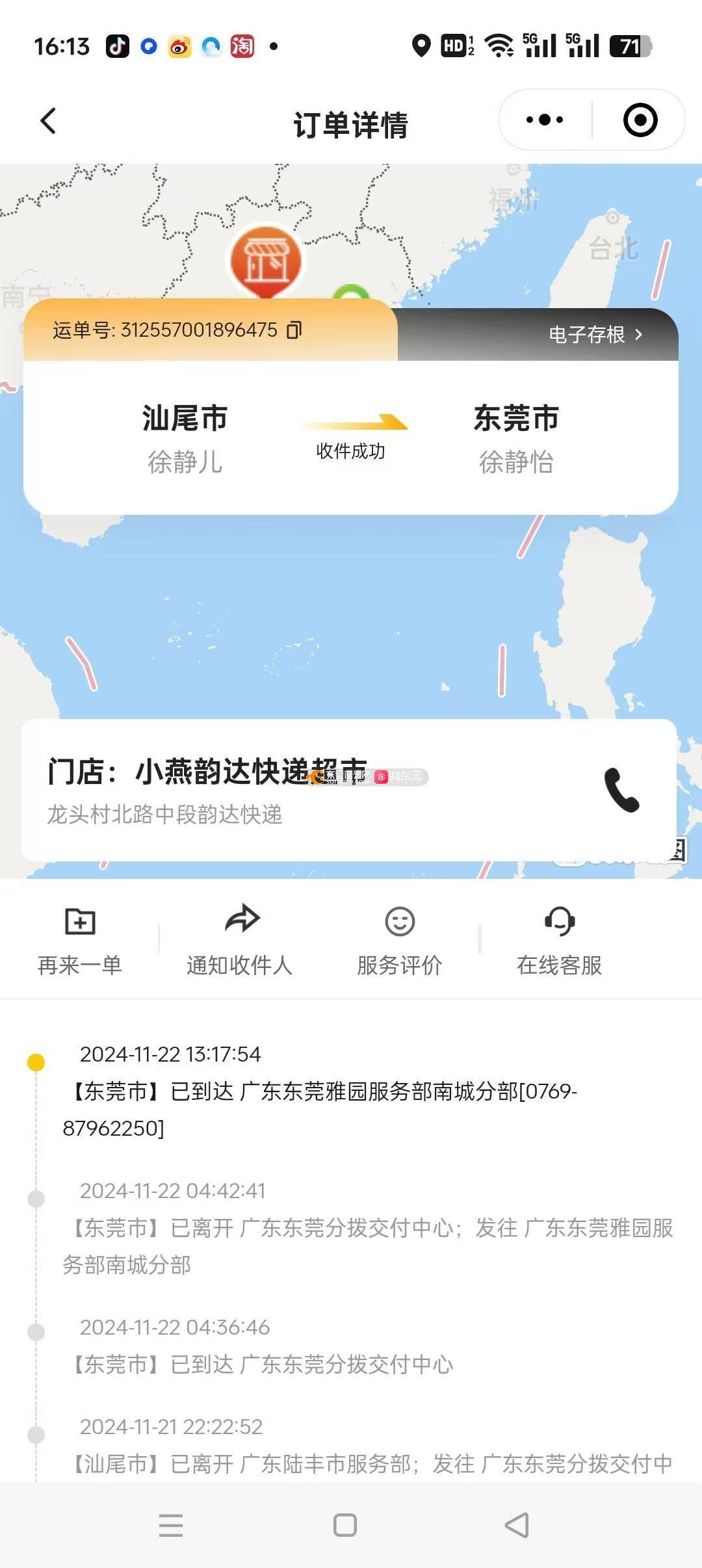Close the mini program with target icon

tap(640, 120)
